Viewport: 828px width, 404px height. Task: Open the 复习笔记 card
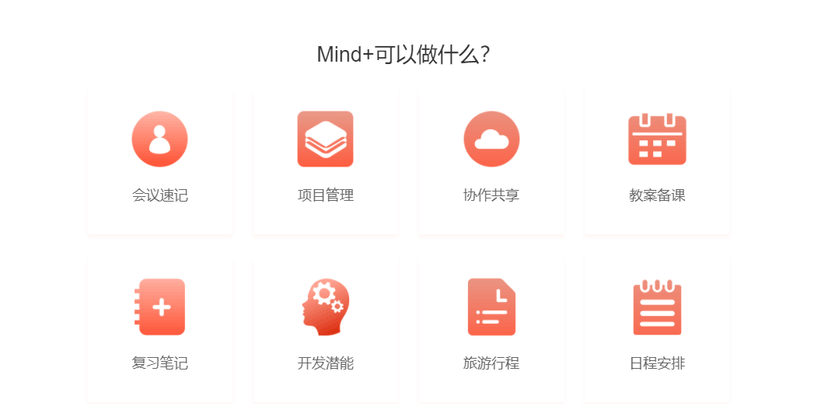pyautogui.click(x=160, y=327)
